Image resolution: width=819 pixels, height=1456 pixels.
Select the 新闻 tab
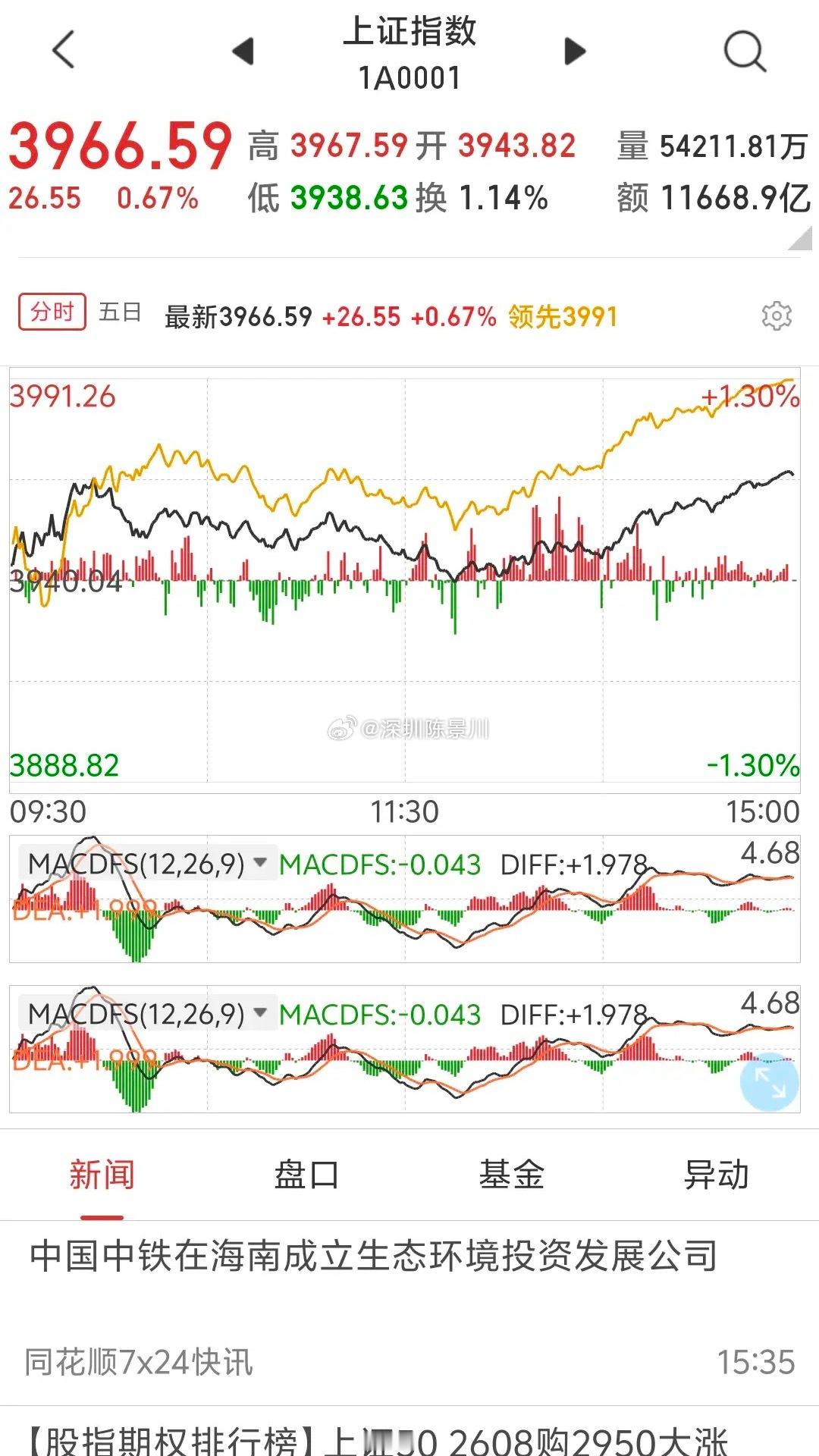point(102,1175)
